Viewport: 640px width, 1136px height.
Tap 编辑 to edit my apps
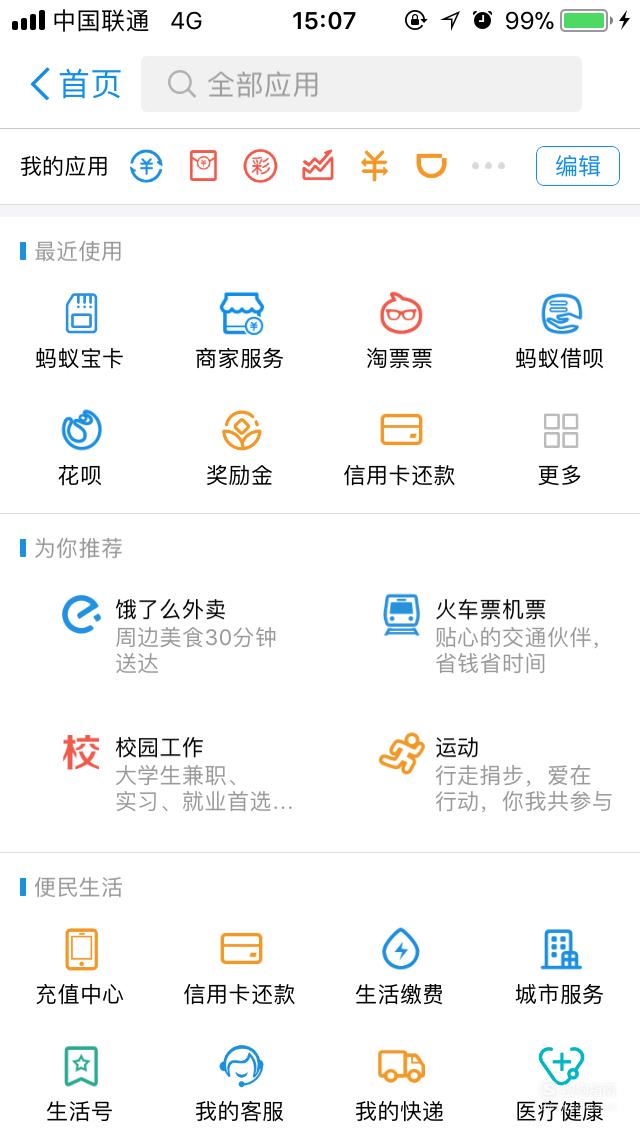coord(578,166)
